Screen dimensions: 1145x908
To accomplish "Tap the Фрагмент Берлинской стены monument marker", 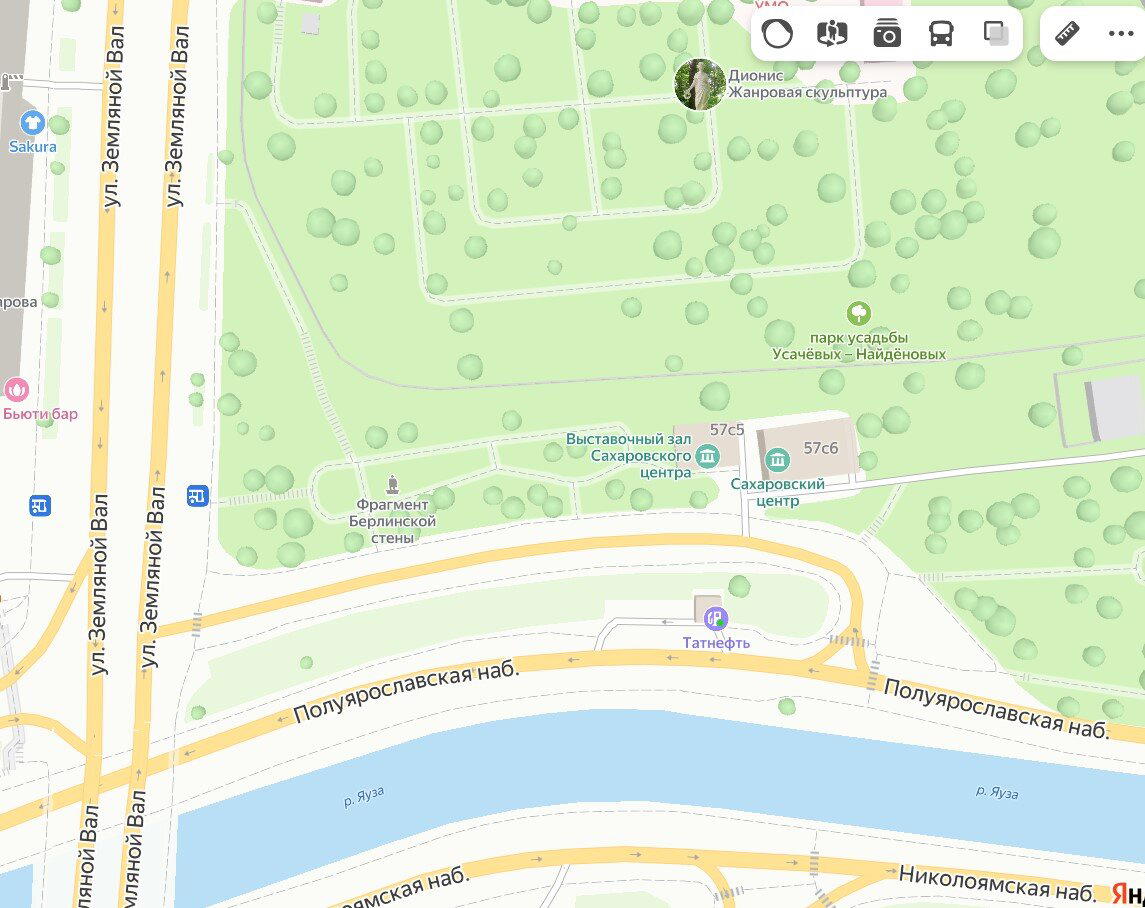I will click(x=392, y=485).
